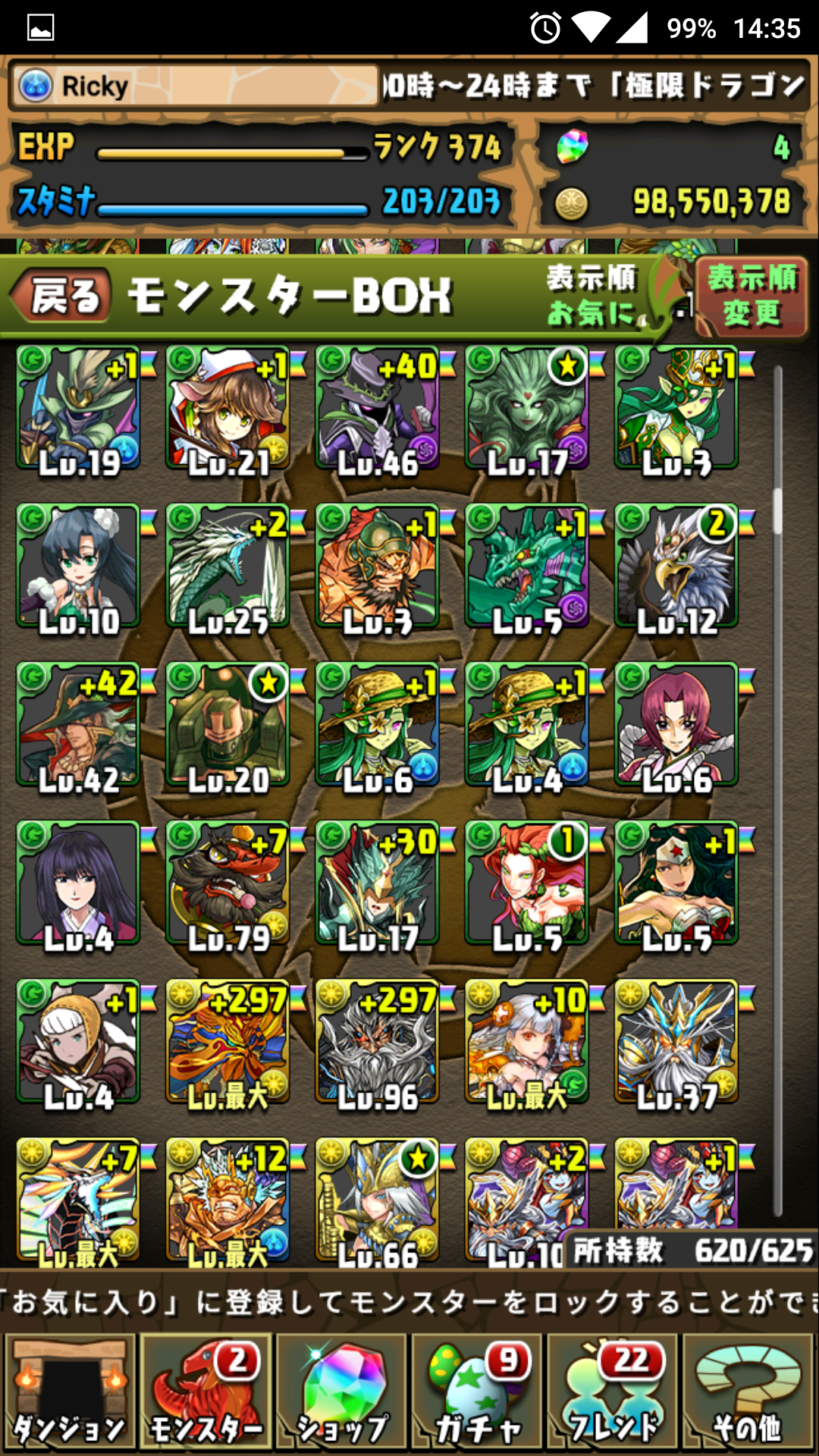Screen dimensions: 819x1456
Task: Open the ガチャ tab
Action: [x=478, y=1392]
